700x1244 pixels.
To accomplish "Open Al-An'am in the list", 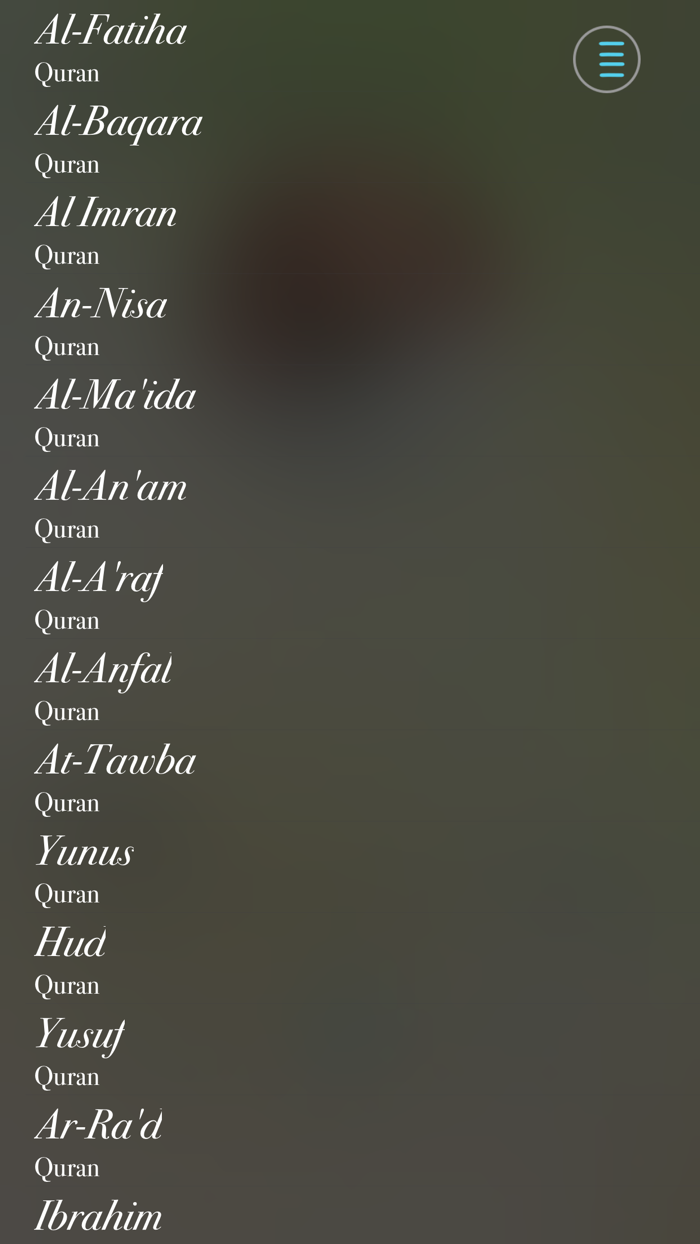I will click(x=111, y=488).
